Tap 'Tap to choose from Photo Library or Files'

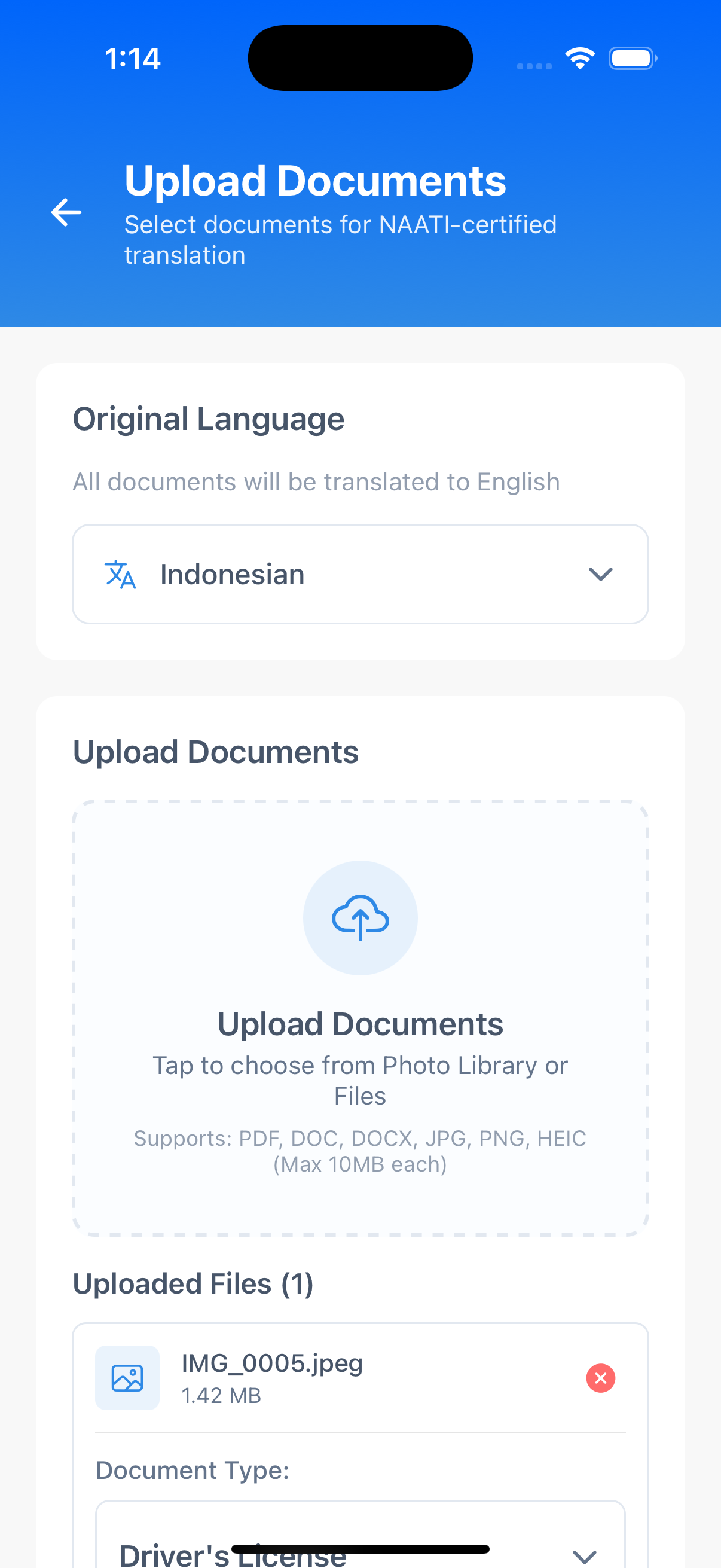coord(360,1081)
